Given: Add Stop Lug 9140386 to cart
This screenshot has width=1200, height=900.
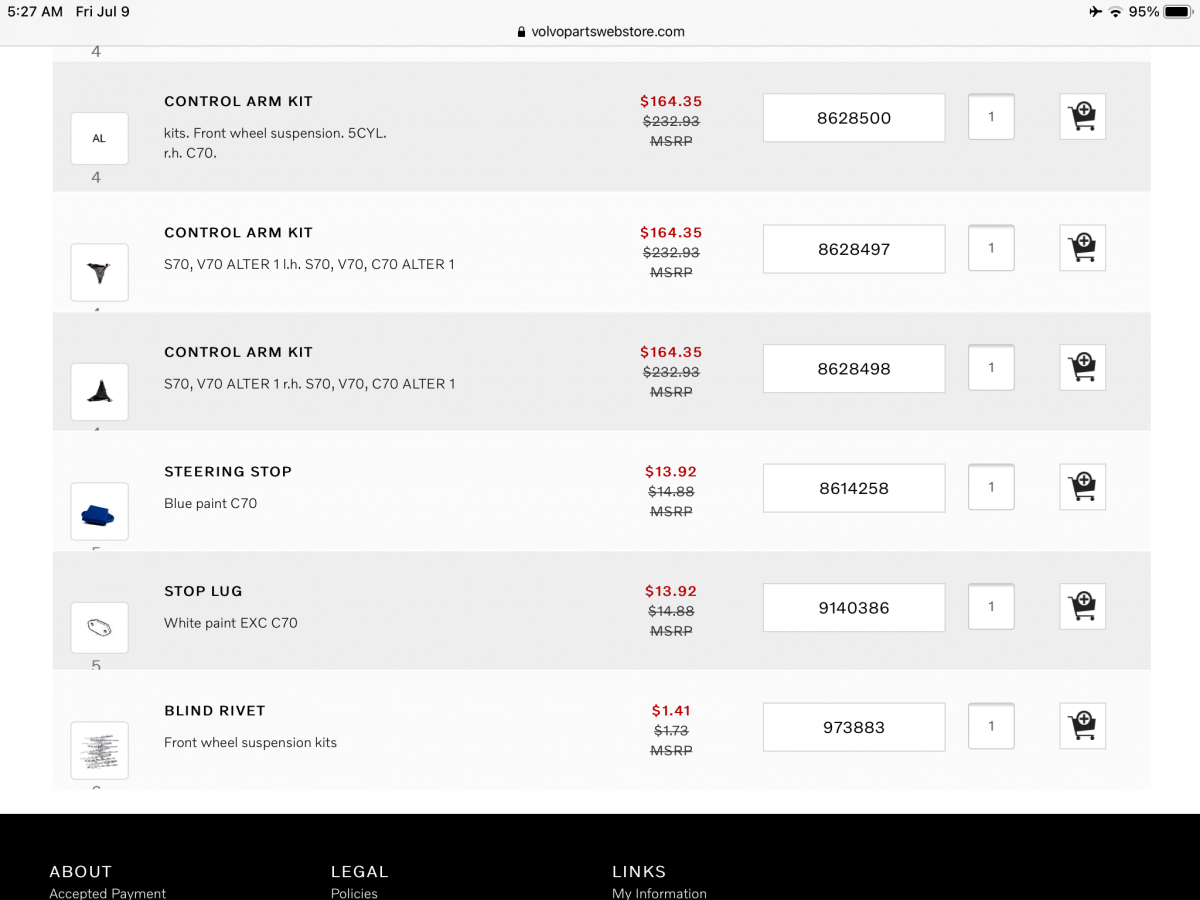Looking at the screenshot, I should tap(1082, 607).
